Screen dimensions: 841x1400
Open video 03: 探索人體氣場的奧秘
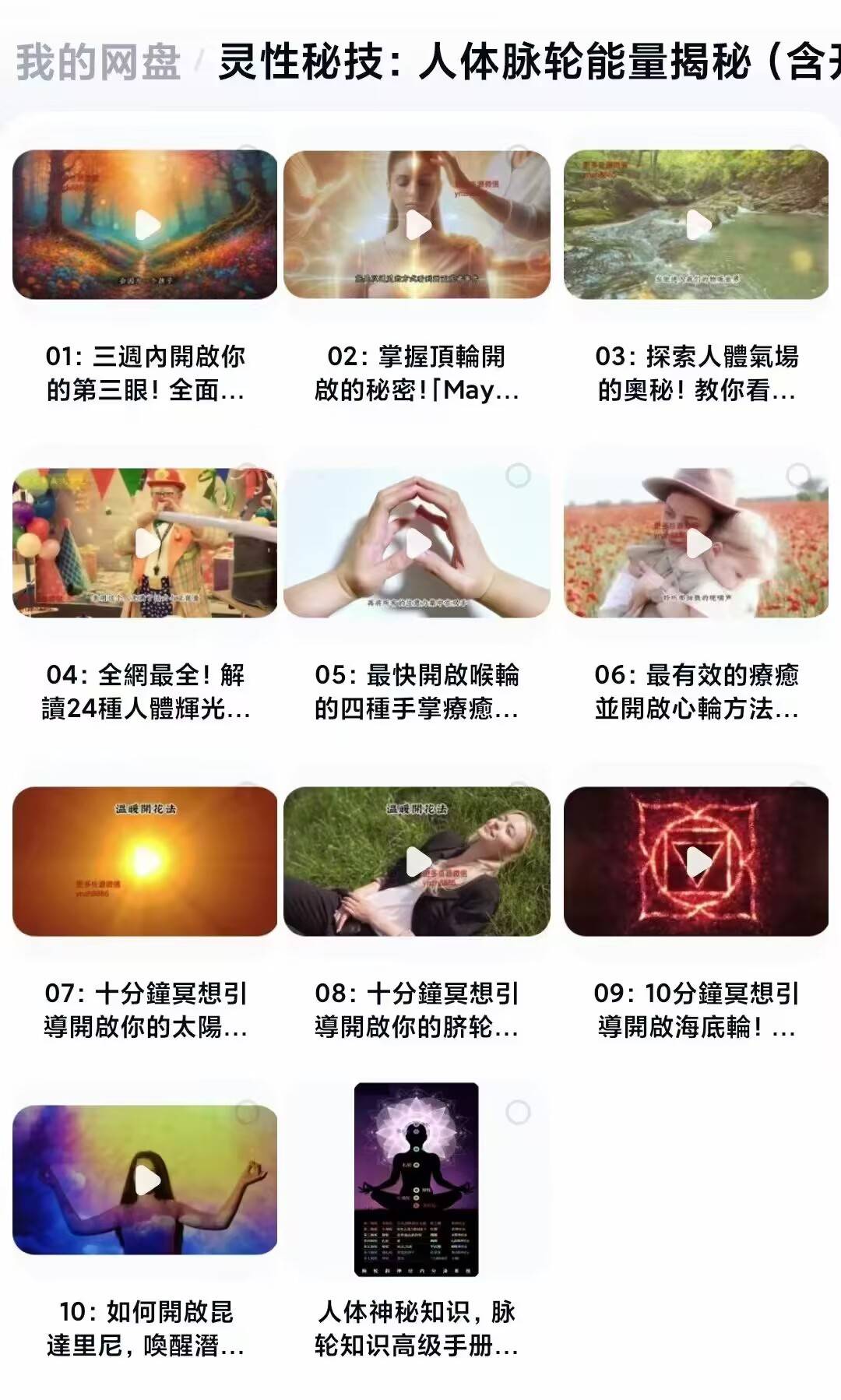pos(696,224)
